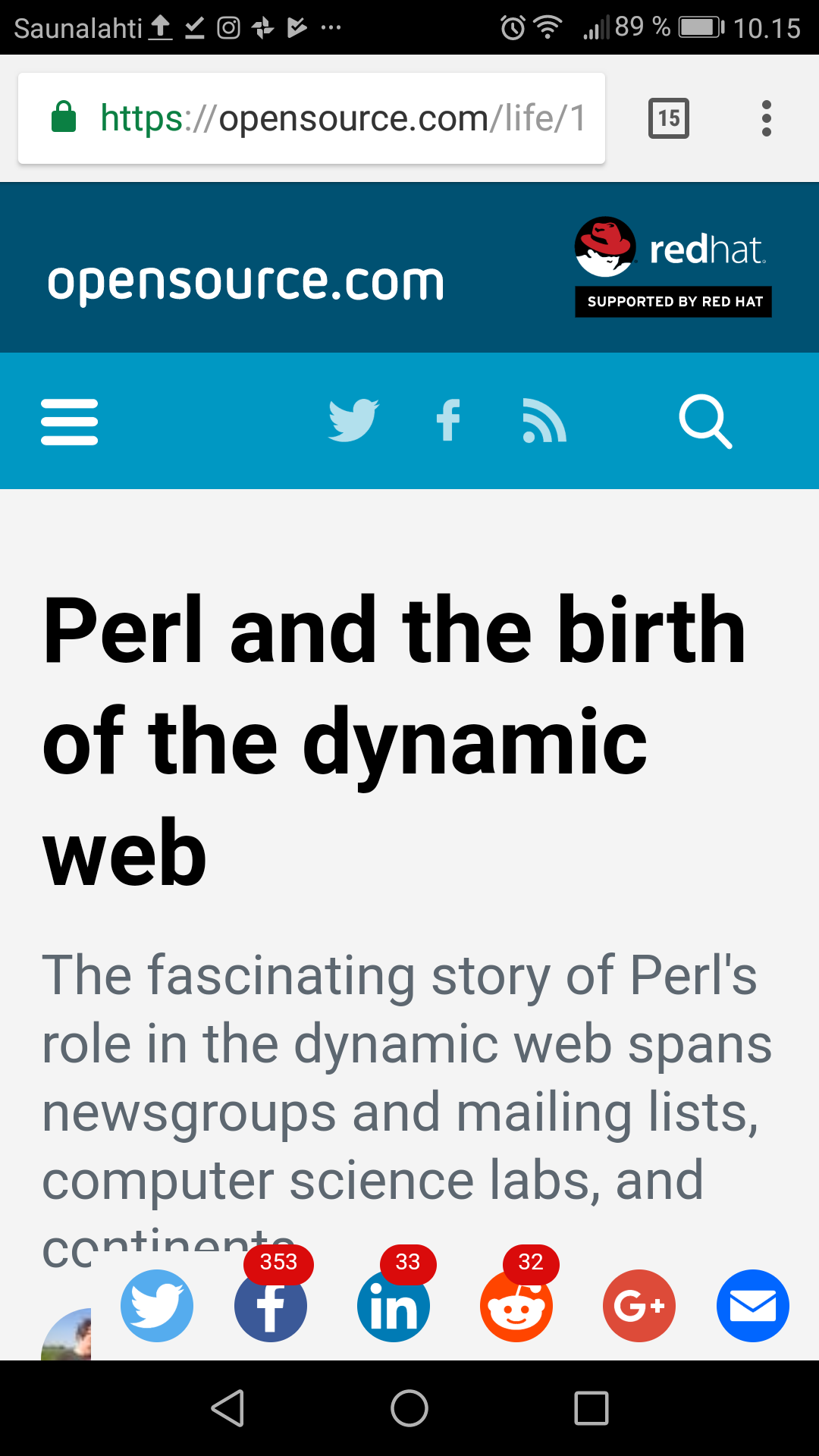
Task: Go back with the system back button
Action: coord(227,1408)
